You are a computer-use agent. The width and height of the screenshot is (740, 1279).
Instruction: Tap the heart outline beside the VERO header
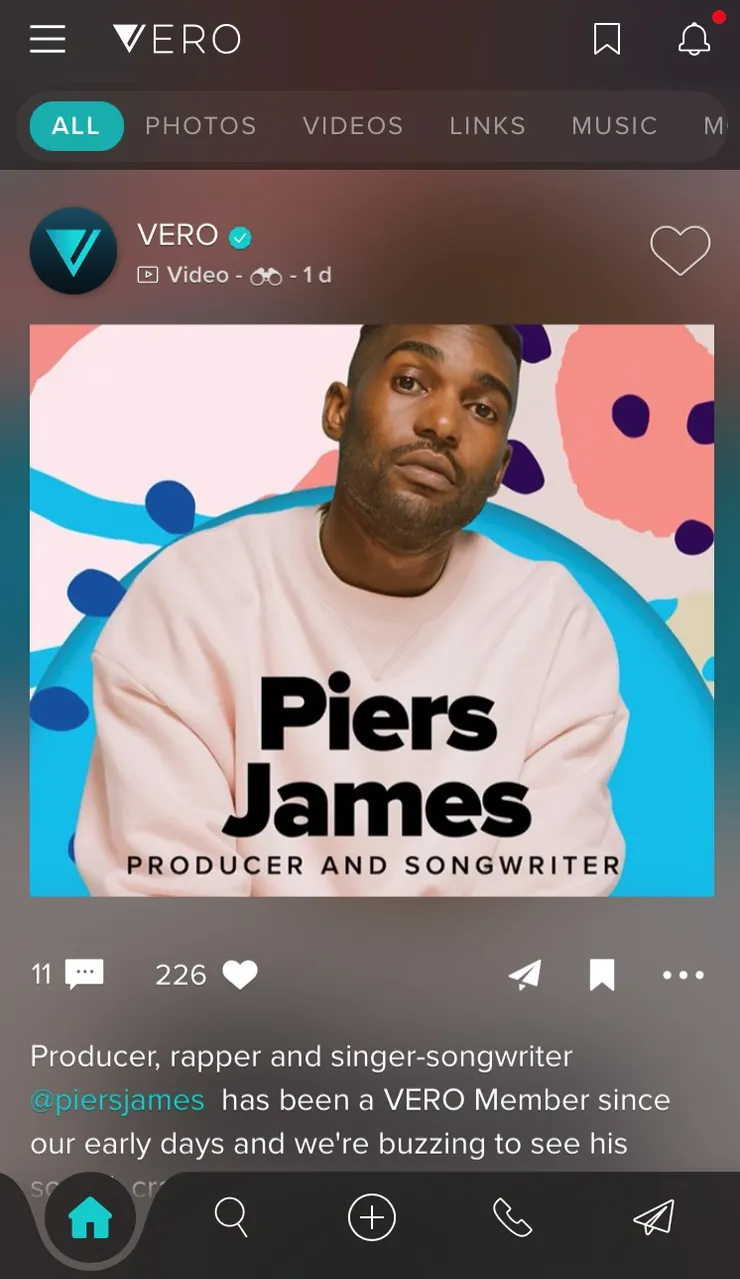click(680, 250)
